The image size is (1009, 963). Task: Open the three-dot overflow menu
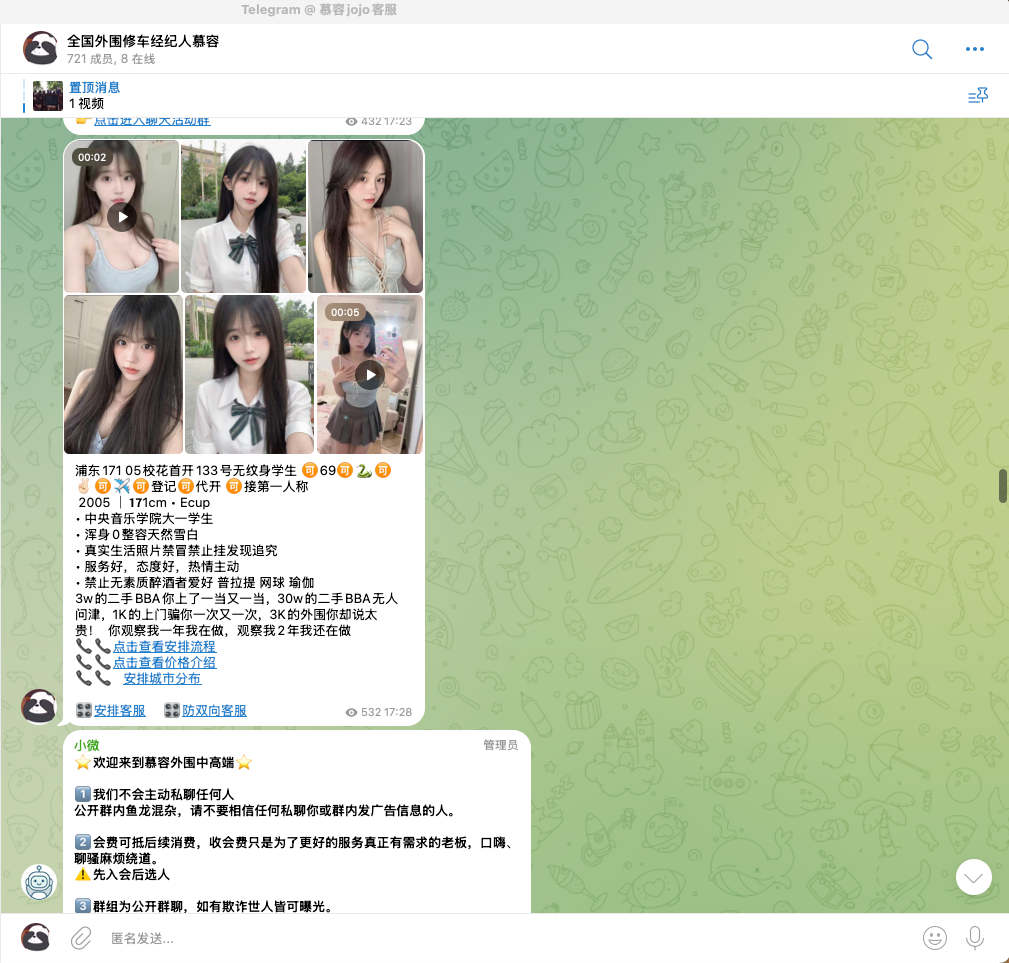[975, 49]
